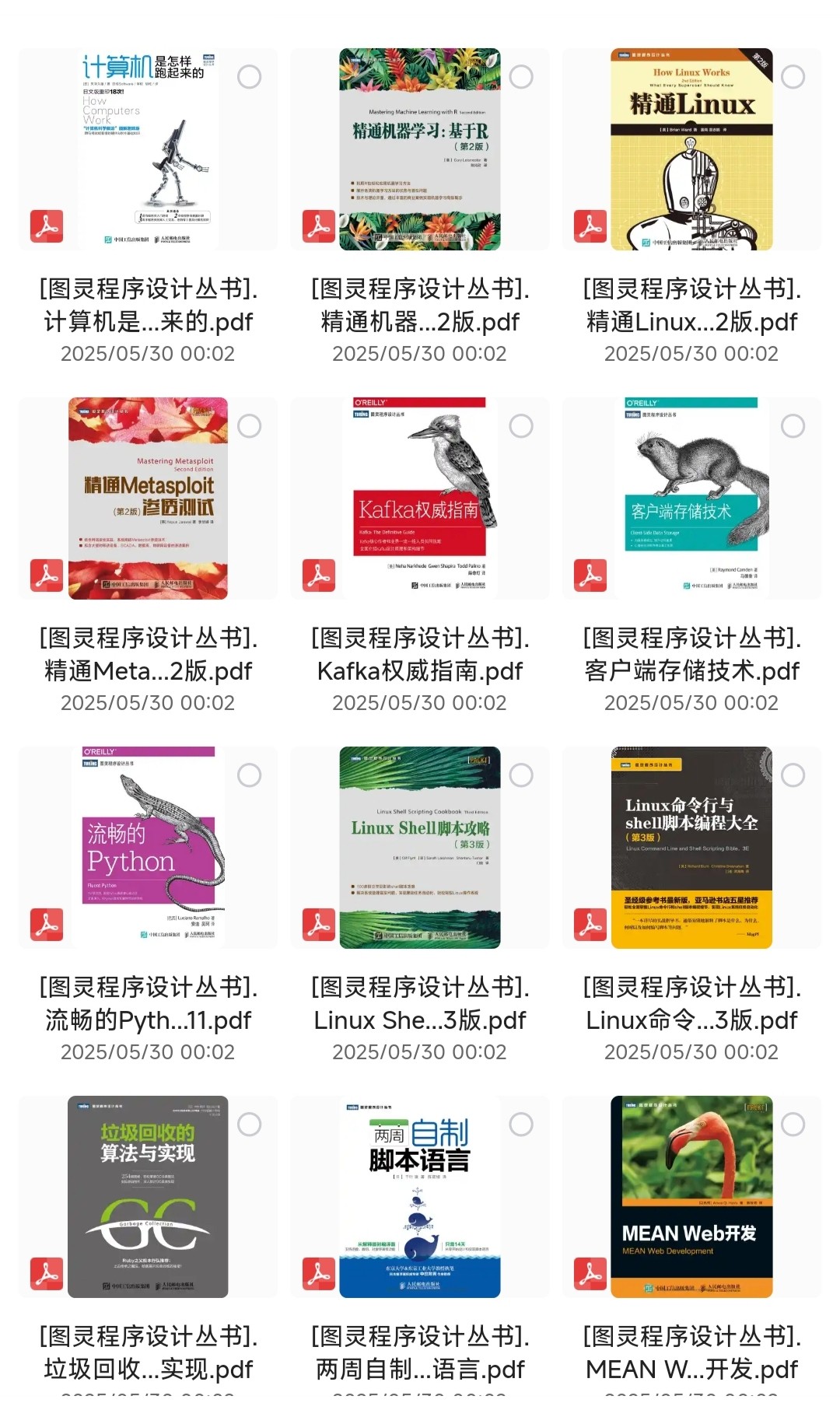
Task: Open the 精通Linux 第2版 PDF
Action: coord(691,149)
